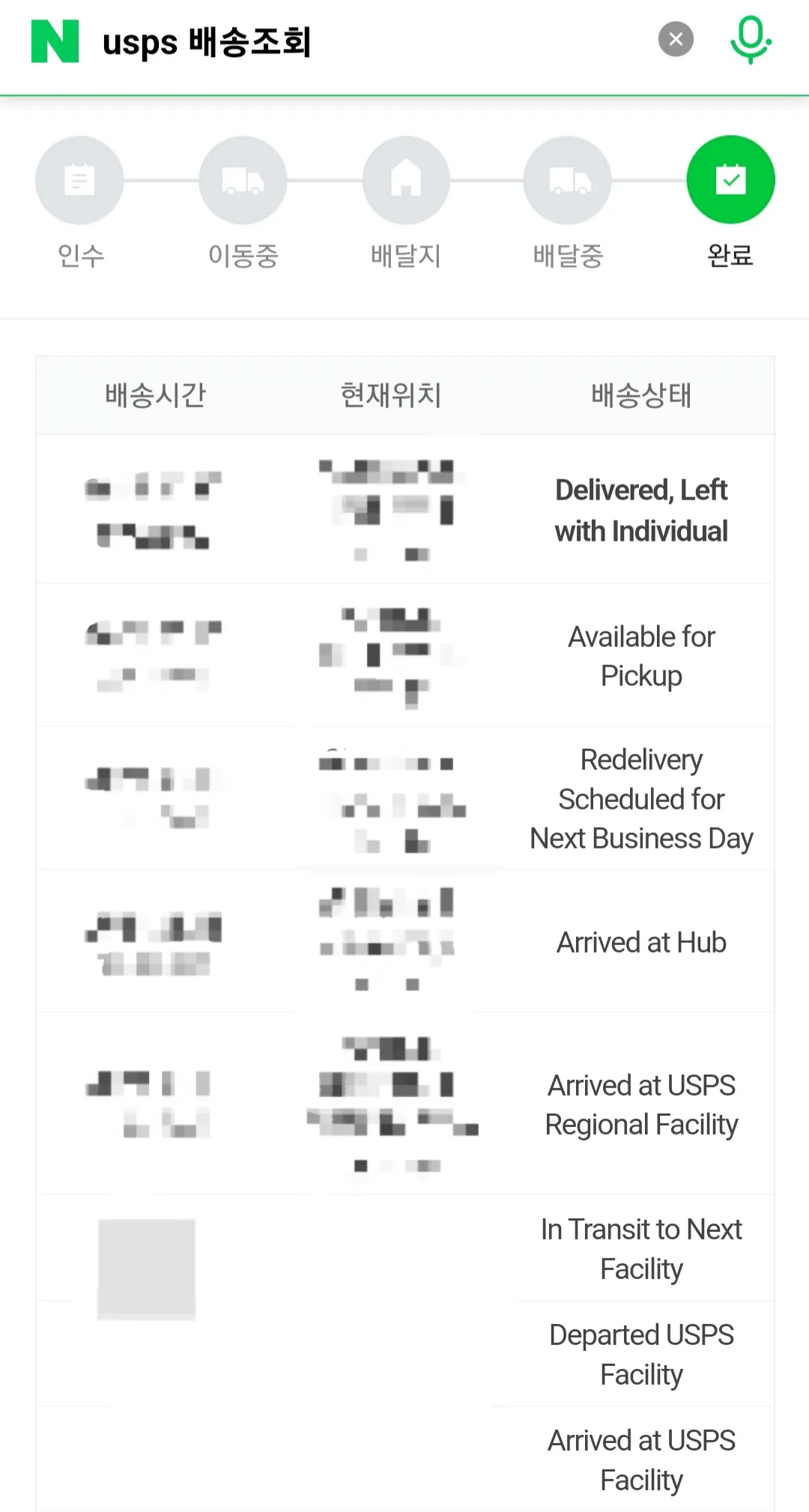Click the 배달지 (destination) house icon
The width and height of the screenshot is (809, 1512).
pos(405,179)
